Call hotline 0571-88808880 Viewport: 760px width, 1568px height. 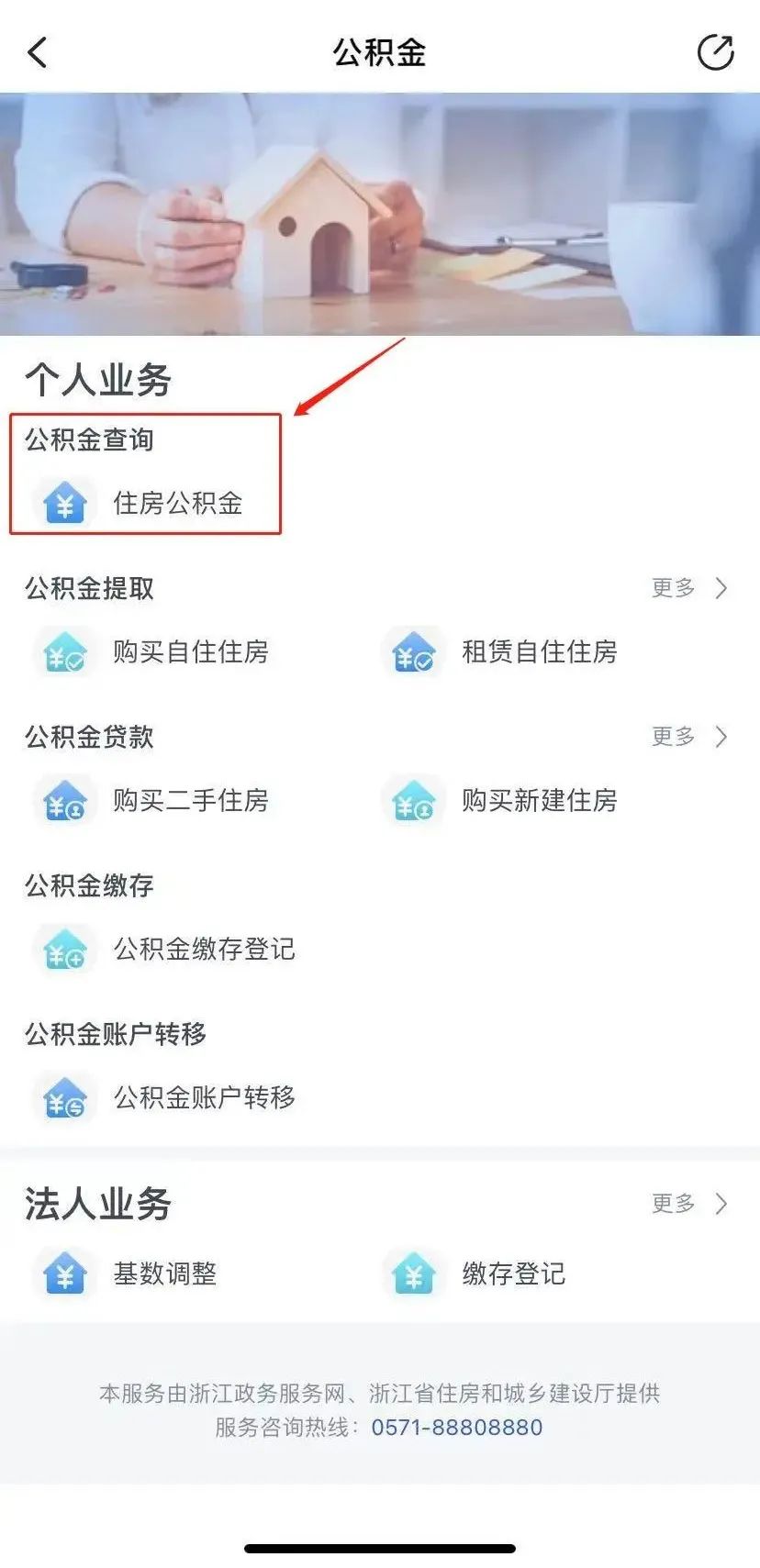pos(456,1427)
